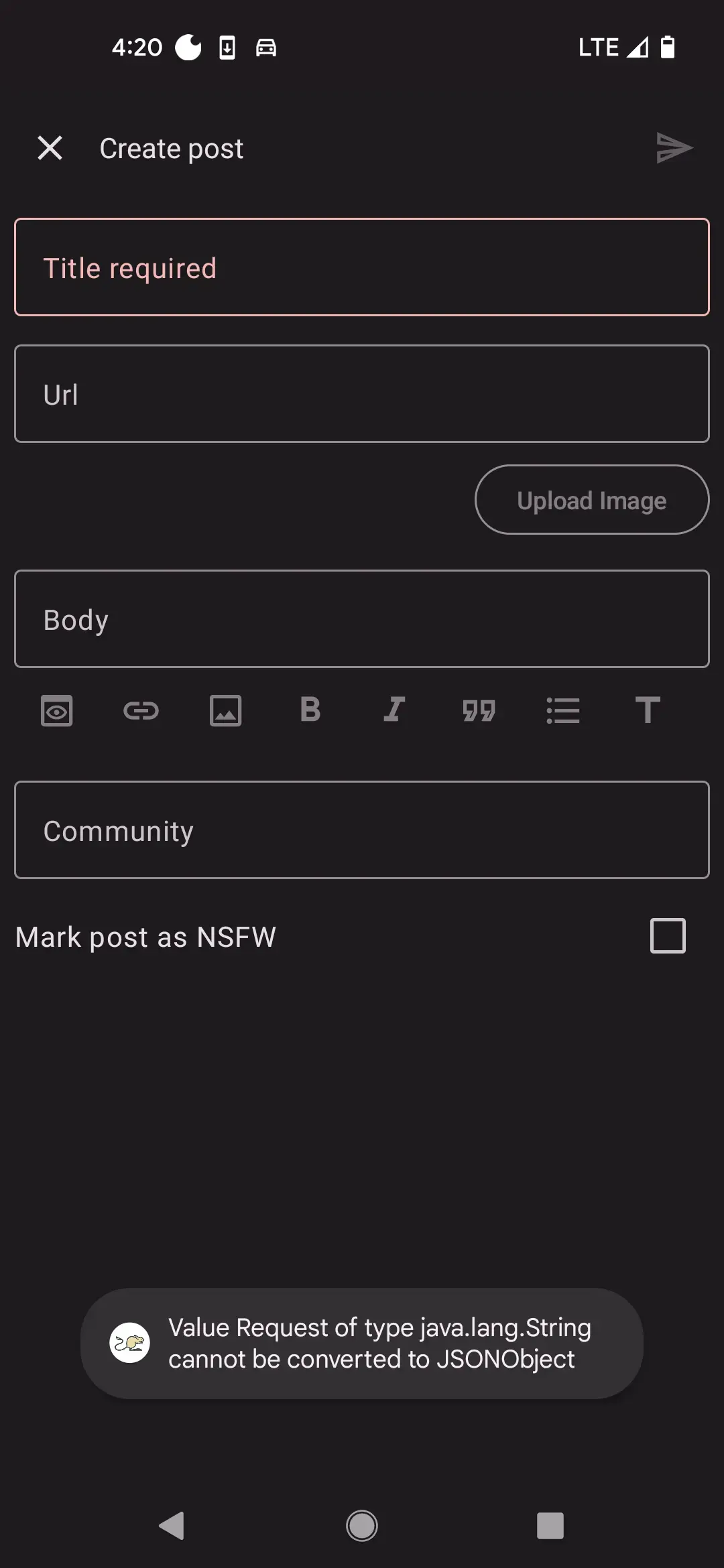Viewport: 724px width, 1568px height.
Task: Go back using the system back button
Action: point(172,1526)
